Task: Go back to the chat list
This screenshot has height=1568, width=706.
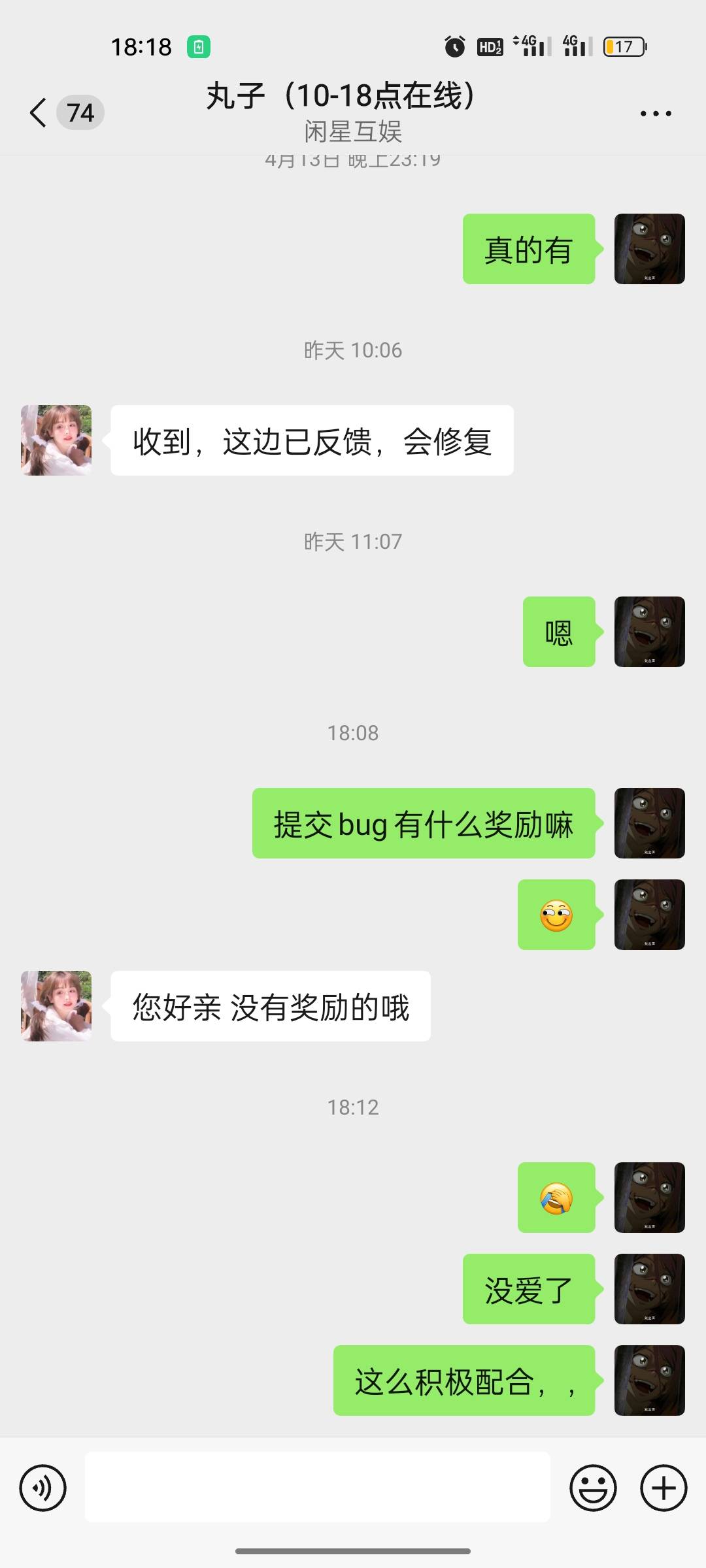Action: (39, 112)
